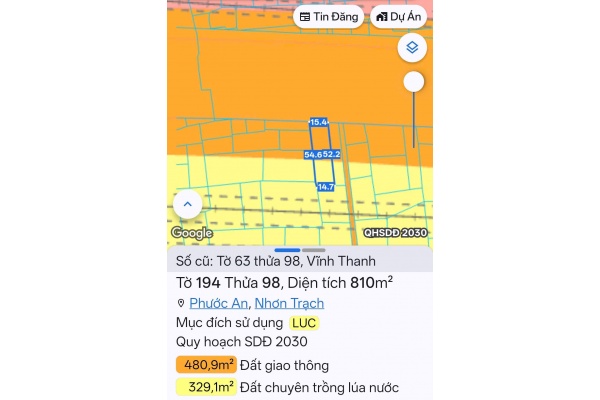Image resolution: width=600 pixels, height=400 pixels.
Task: Open the Tin Đăng listings button
Action: [328, 17]
